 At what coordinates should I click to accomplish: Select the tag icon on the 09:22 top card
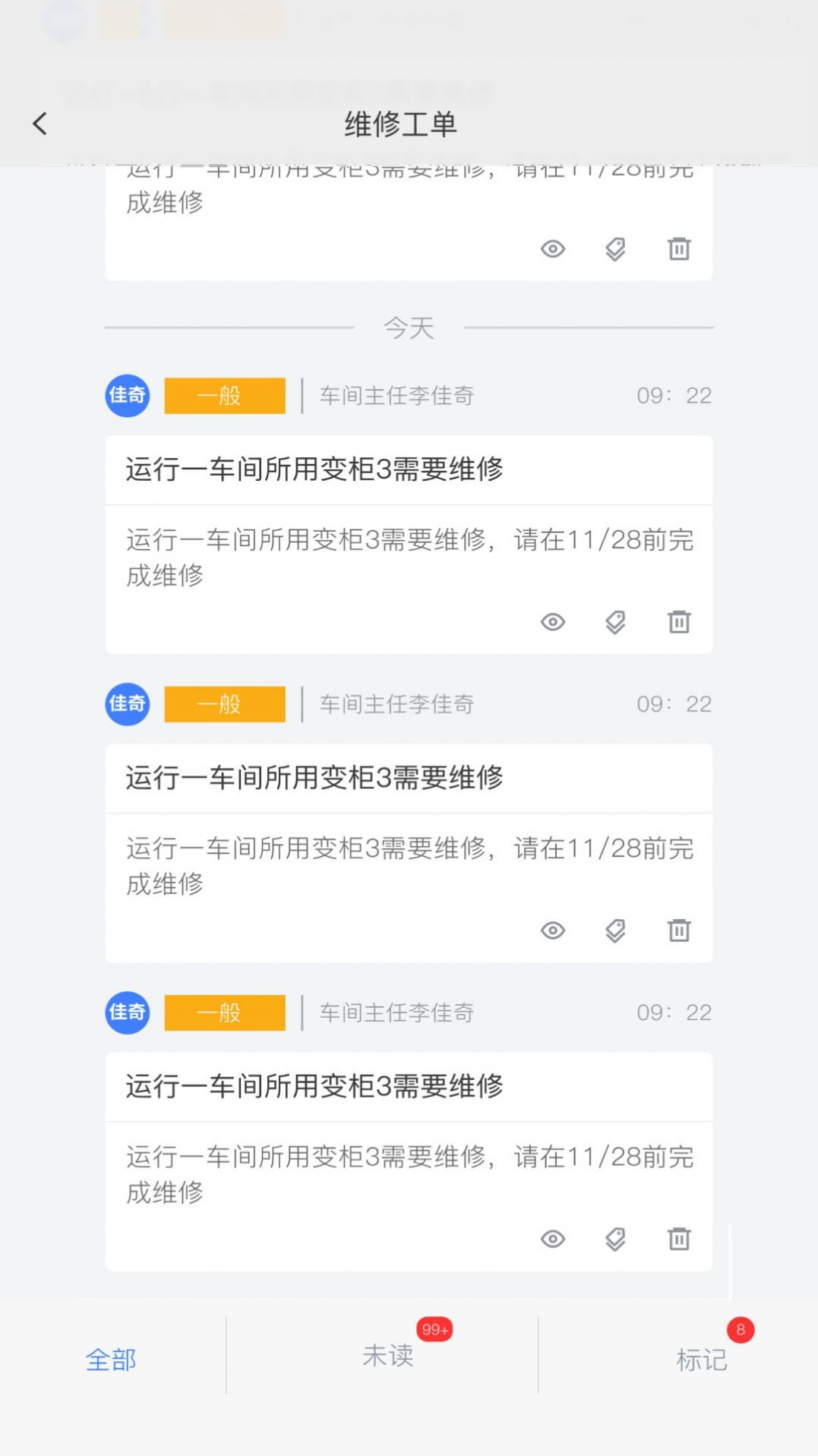[x=615, y=622]
